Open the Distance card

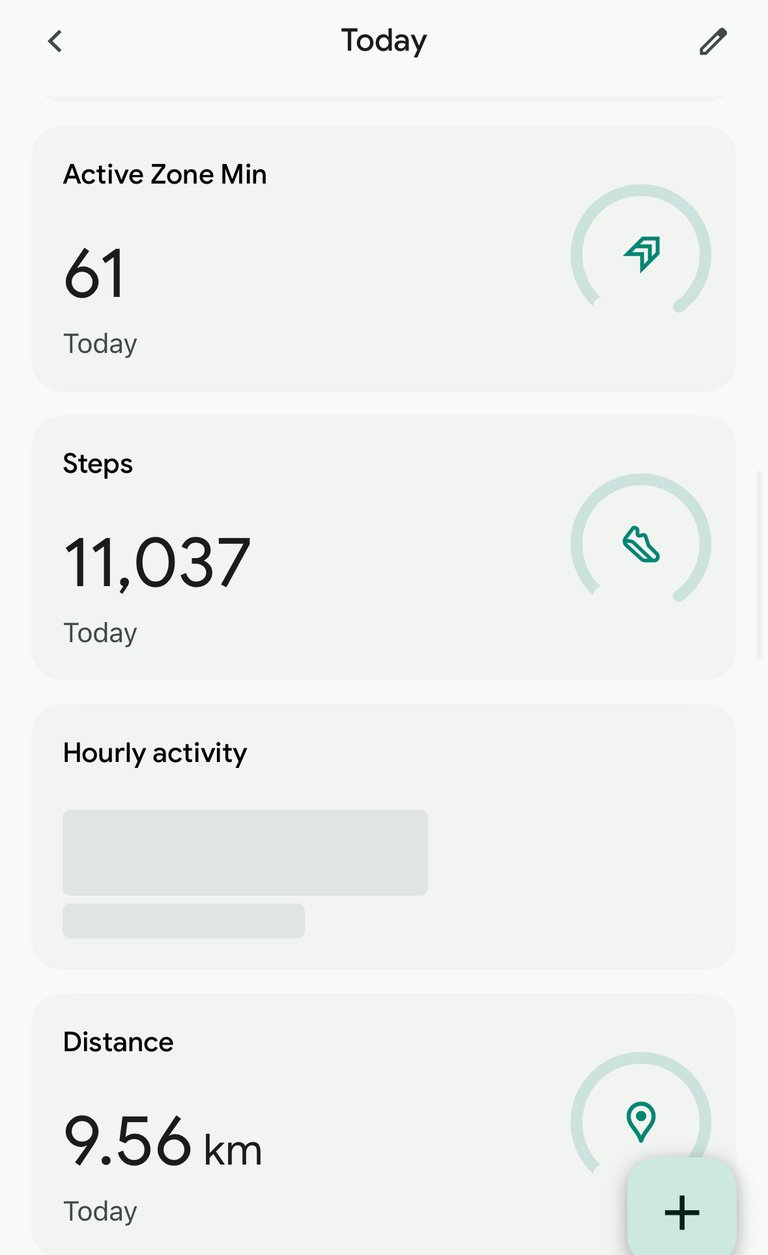tap(384, 1124)
